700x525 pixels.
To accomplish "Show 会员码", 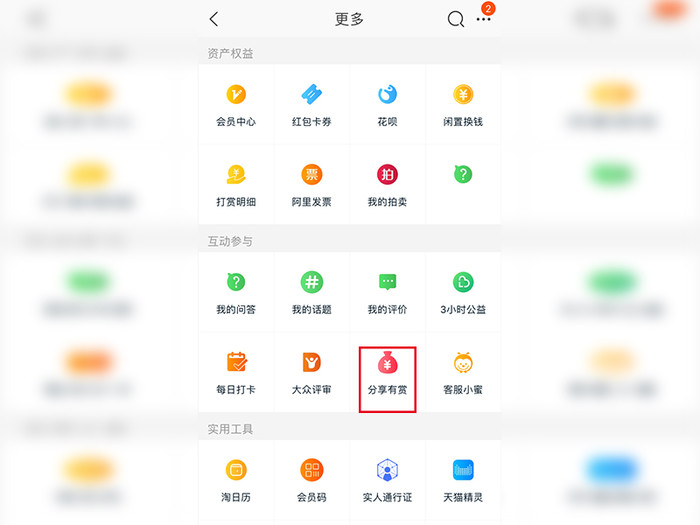I will 312,478.
